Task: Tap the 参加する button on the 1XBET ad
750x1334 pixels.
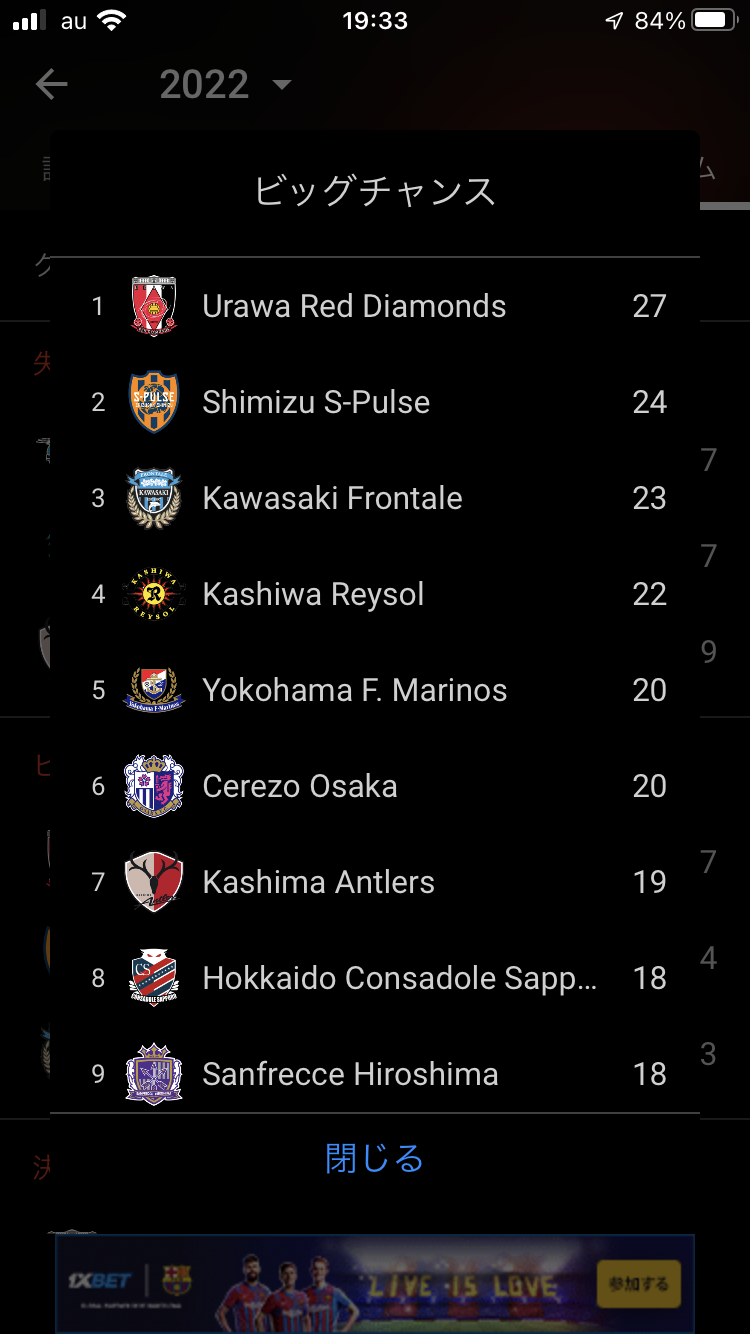Action: coord(638,1283)
